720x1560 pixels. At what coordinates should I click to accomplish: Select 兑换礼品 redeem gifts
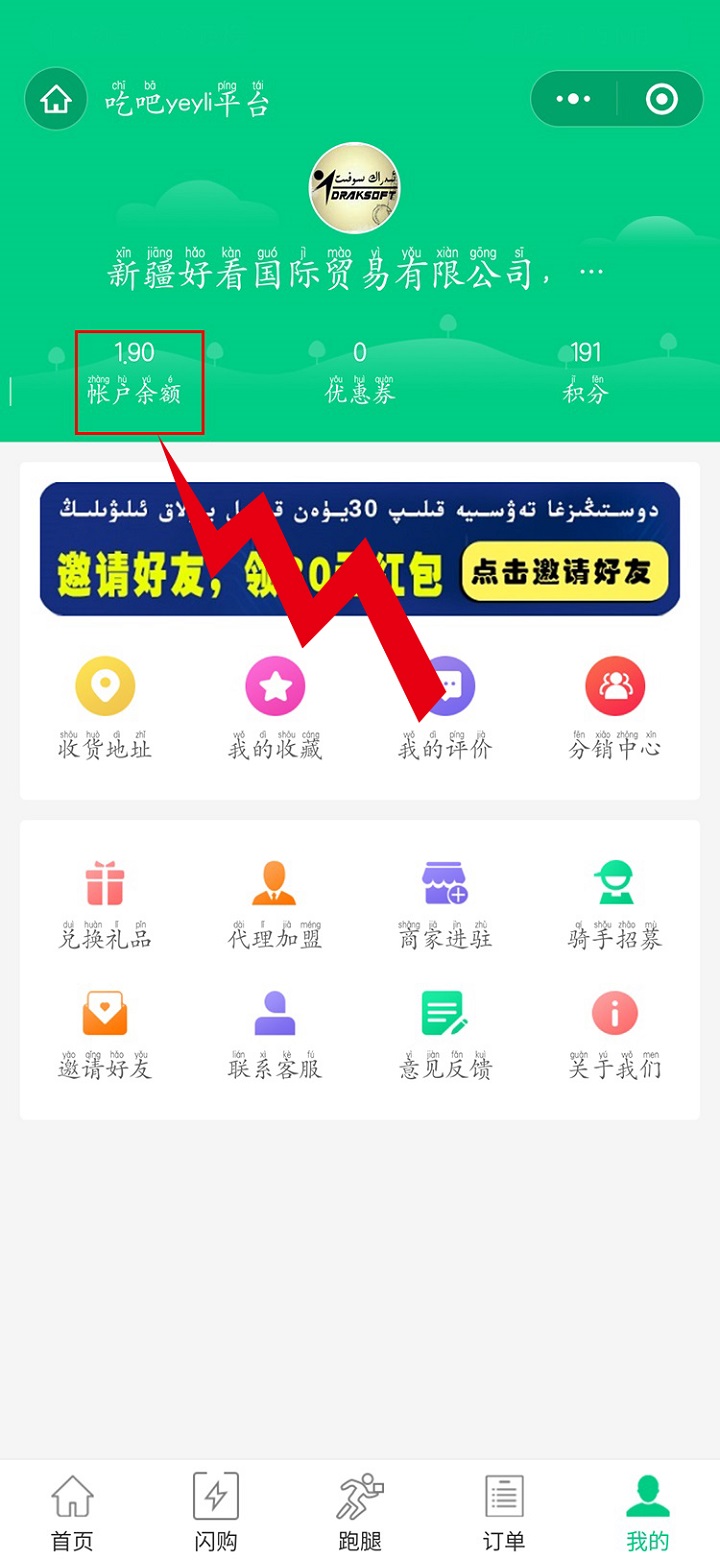click(x=105, y=903)
